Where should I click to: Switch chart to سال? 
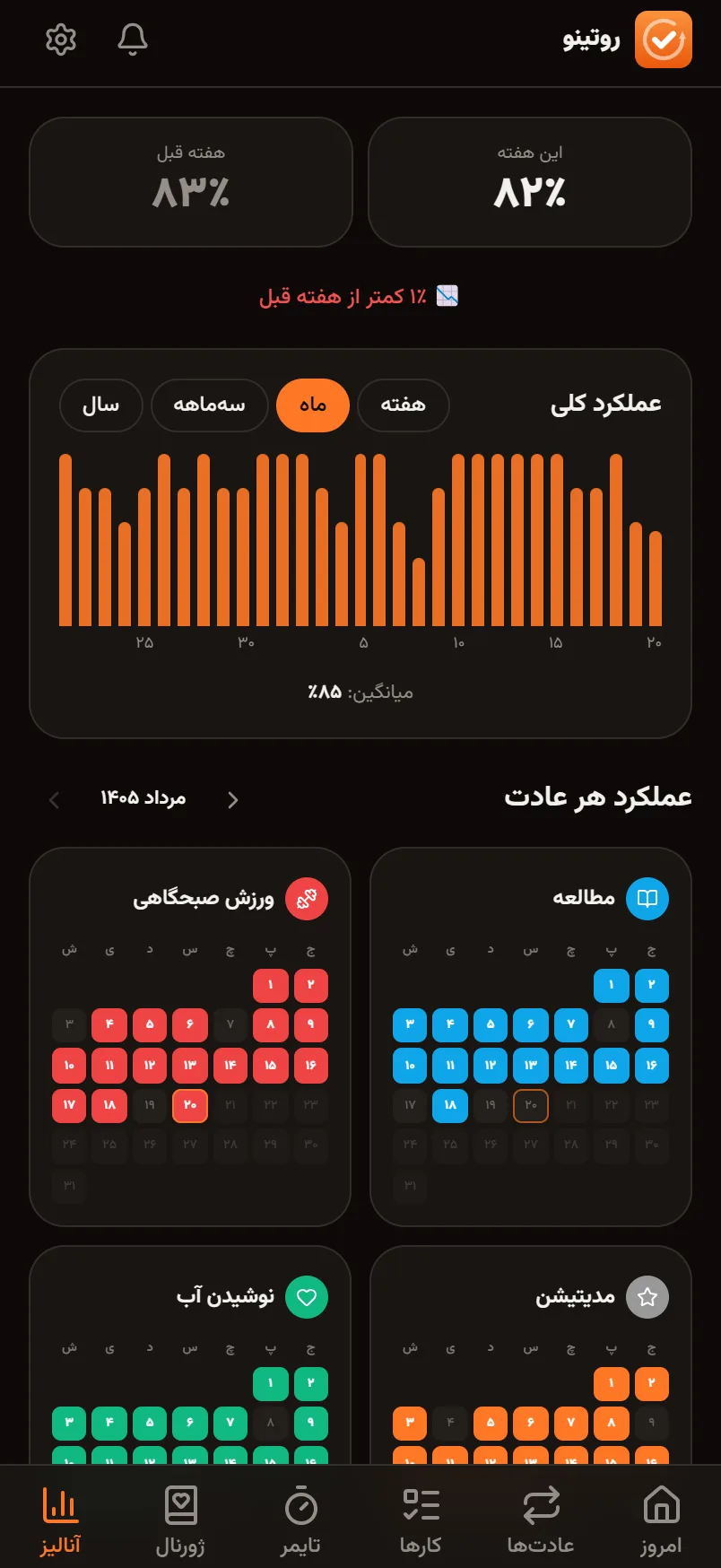coord(101,405)
